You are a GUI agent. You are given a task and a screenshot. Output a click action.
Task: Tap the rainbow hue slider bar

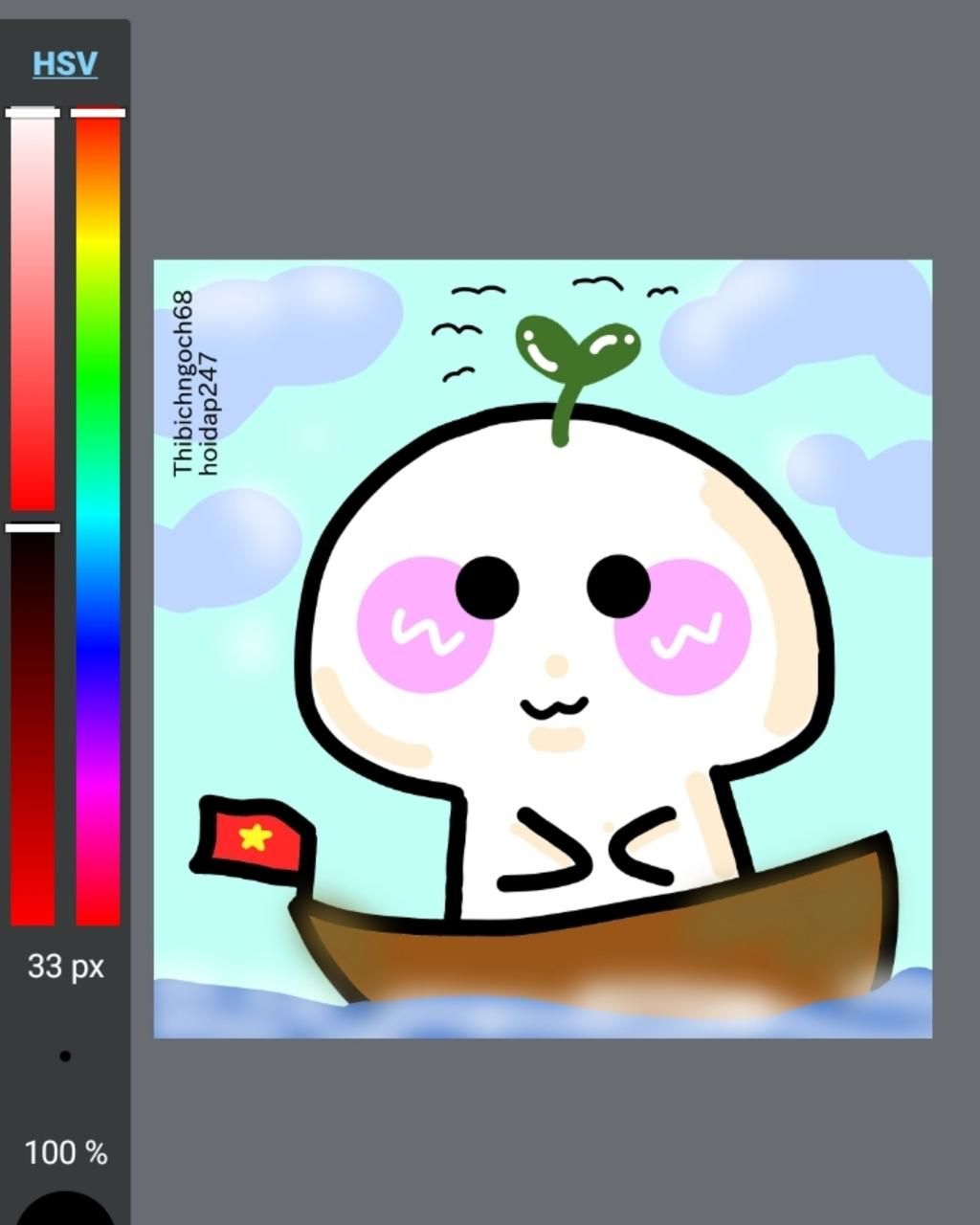pyautogui.click(x=98, y=517)
